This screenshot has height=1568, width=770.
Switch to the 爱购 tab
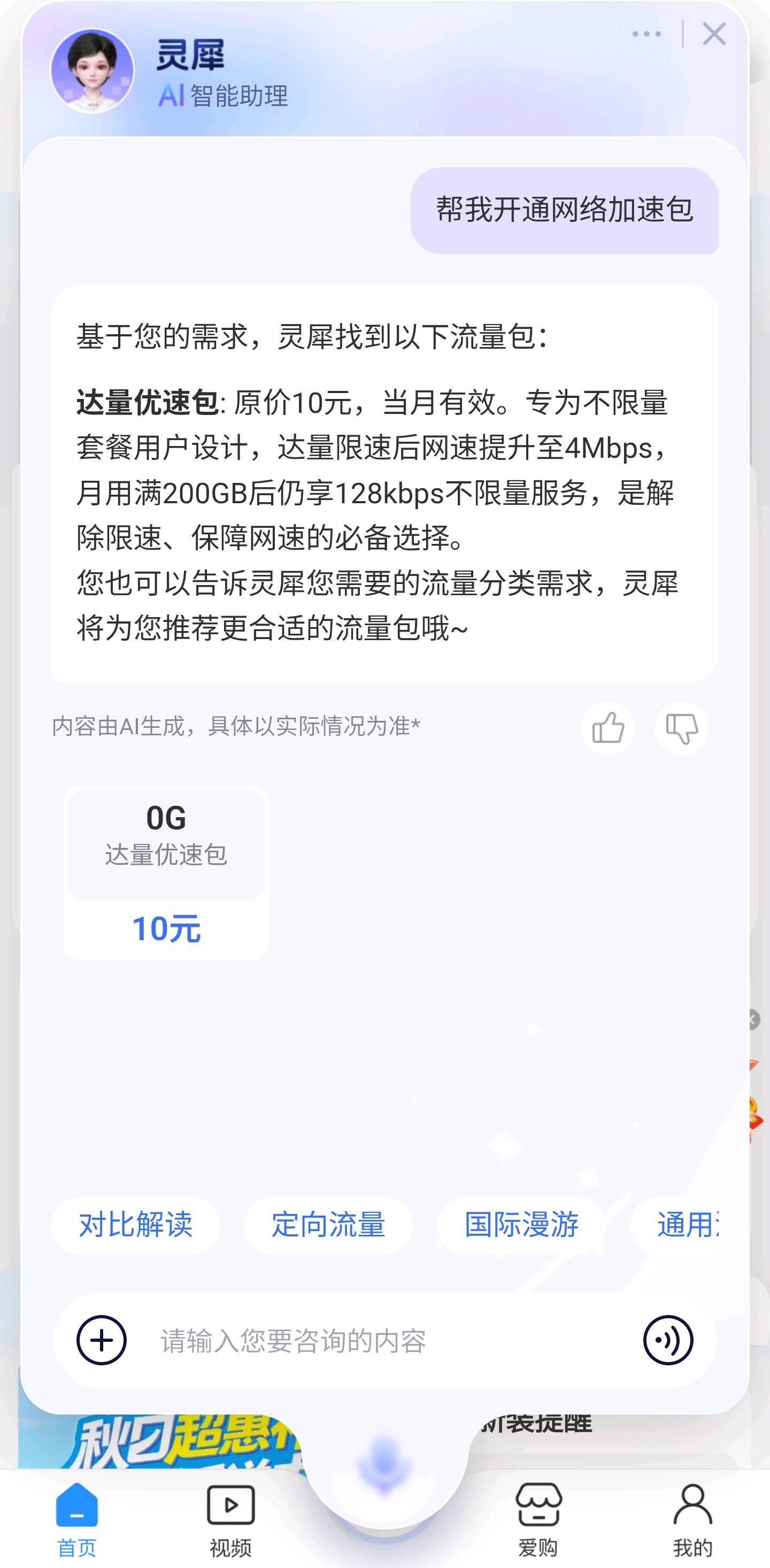pyautogui.click(x=538, y=1519)
